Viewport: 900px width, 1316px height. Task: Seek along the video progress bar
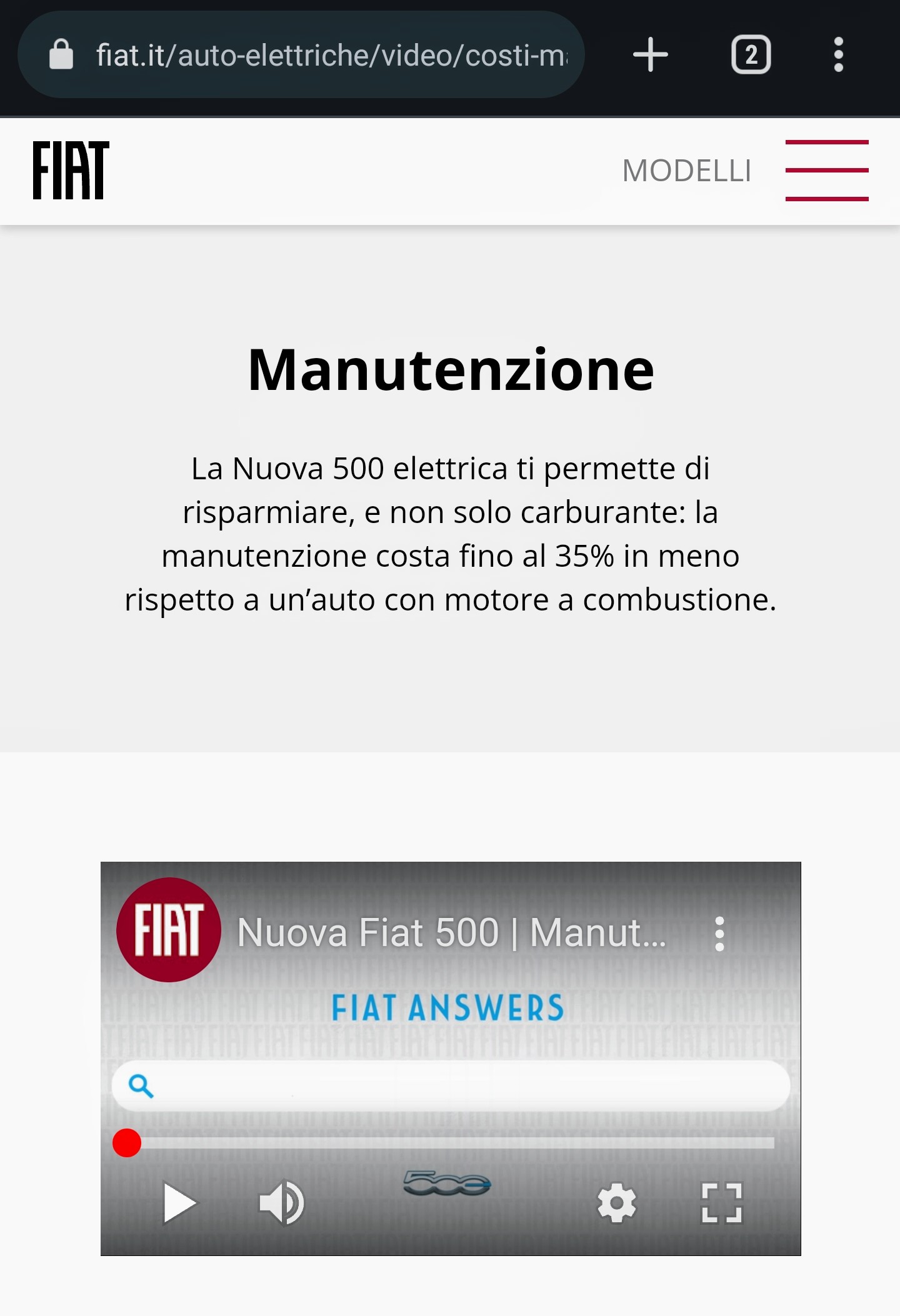tap(450, 1143)
